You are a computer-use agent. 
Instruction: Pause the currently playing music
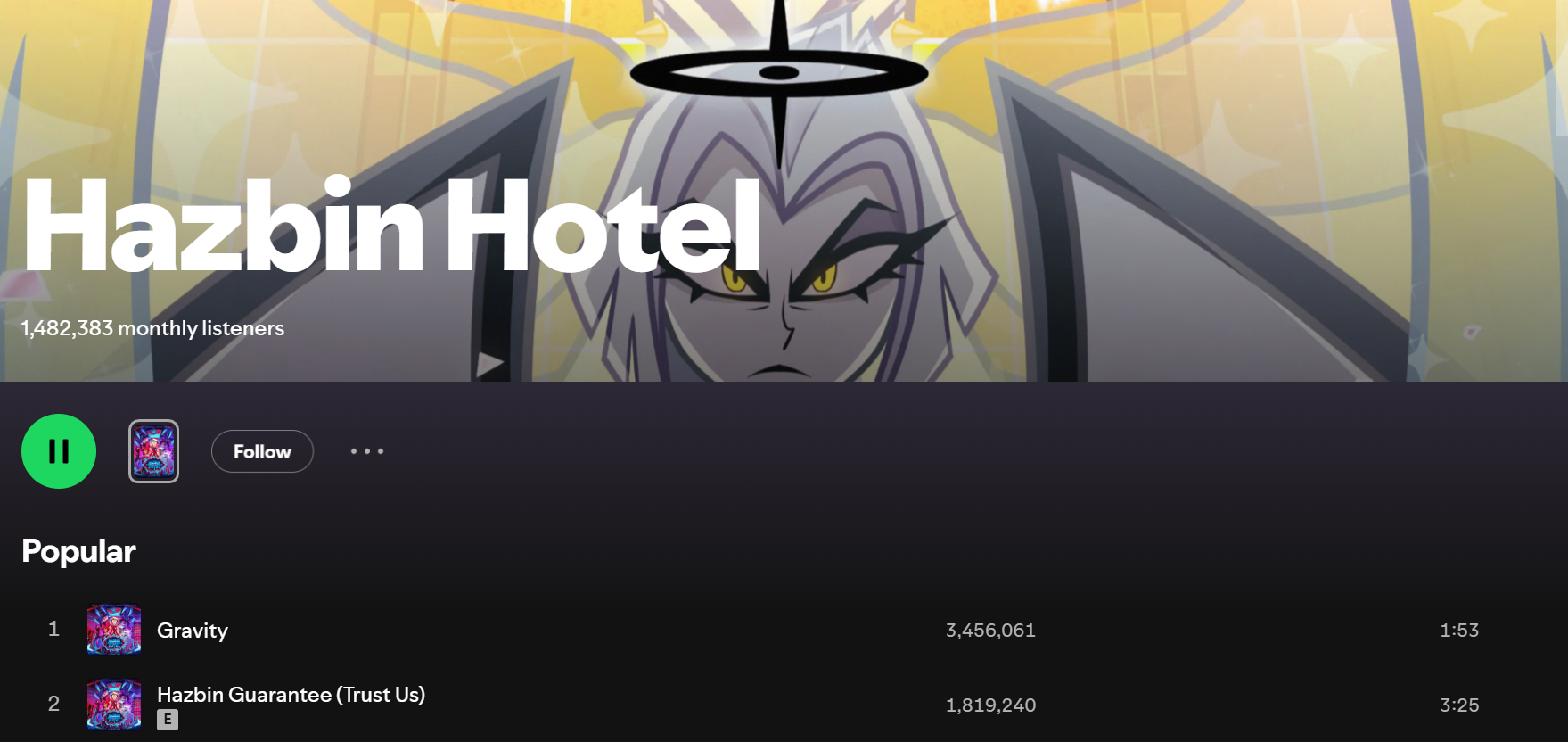[x=59, y=451]
